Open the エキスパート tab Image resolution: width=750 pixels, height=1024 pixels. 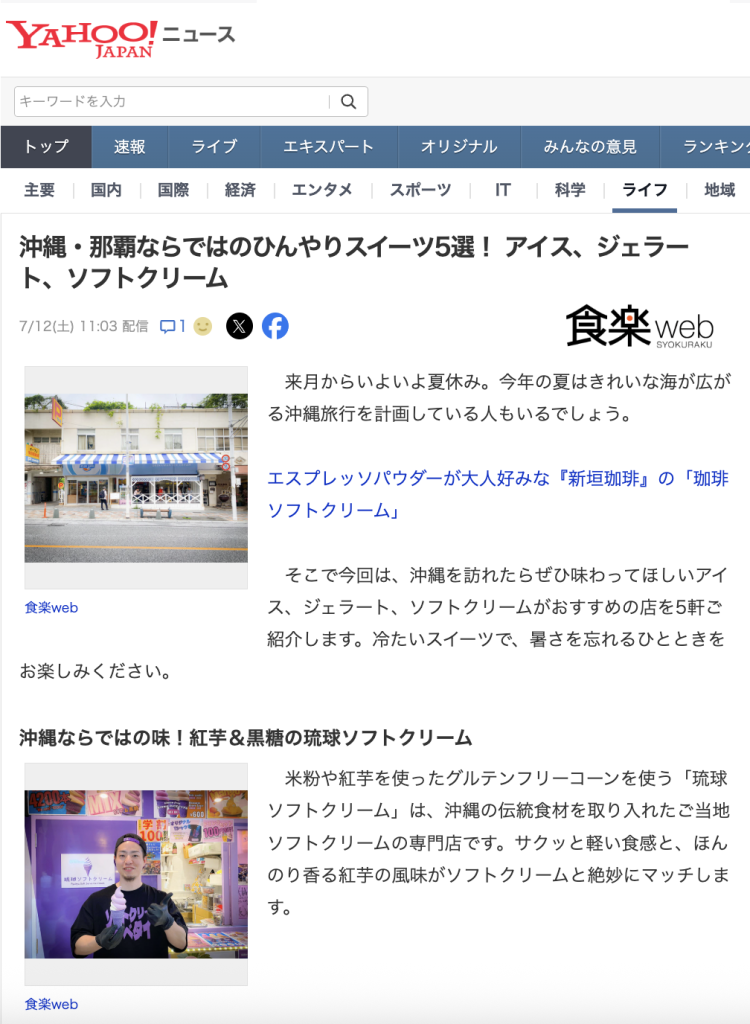(x=328, y=147)
